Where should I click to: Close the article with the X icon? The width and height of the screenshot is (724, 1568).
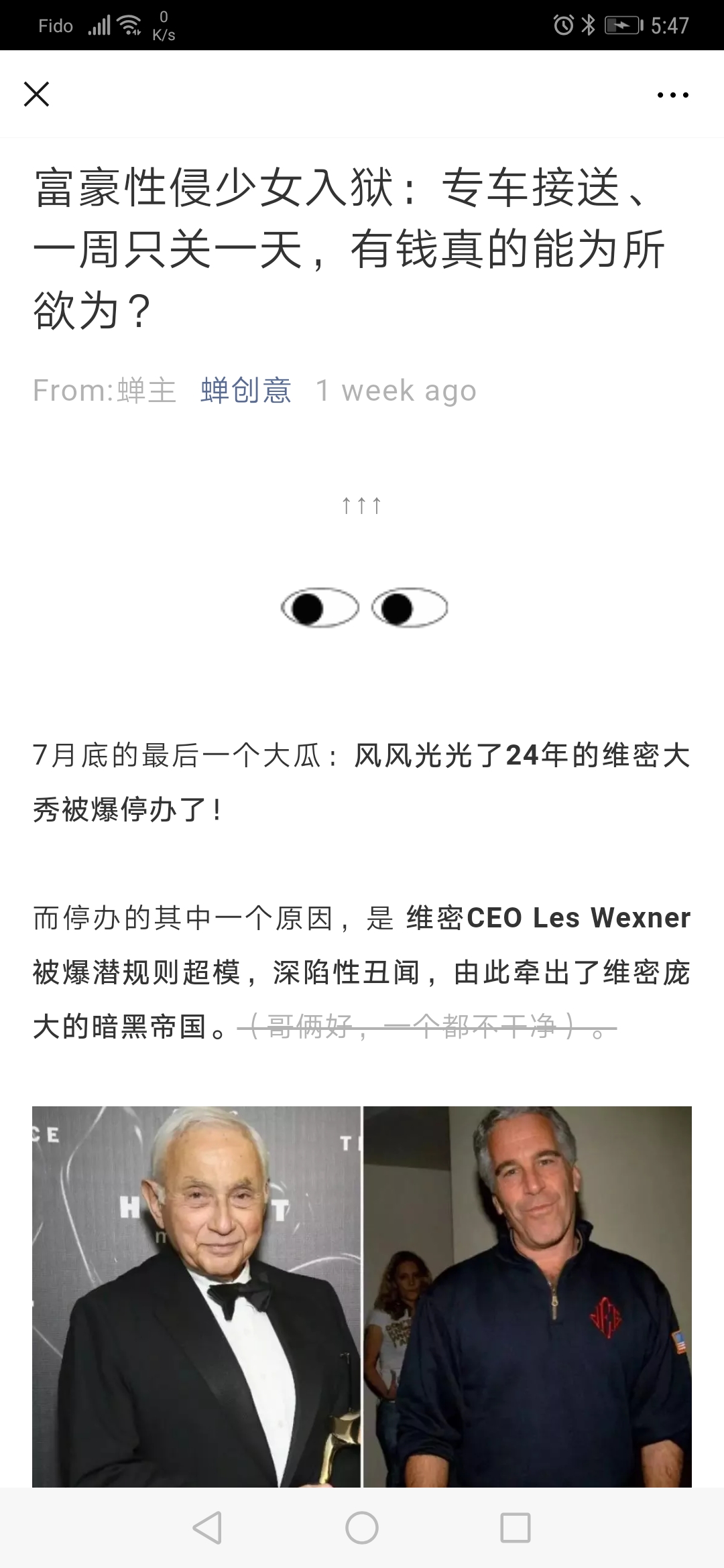pyautogui.click(x=36, y=94)
